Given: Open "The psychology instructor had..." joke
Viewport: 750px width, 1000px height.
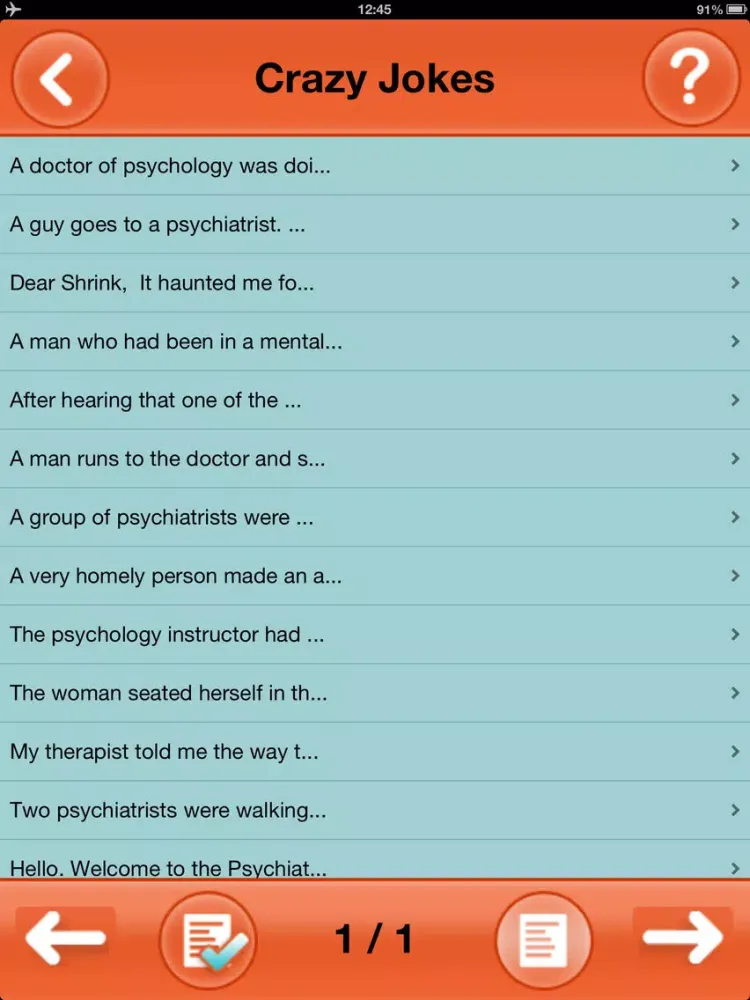Looking at the screenshot, I should pos(375,635).
